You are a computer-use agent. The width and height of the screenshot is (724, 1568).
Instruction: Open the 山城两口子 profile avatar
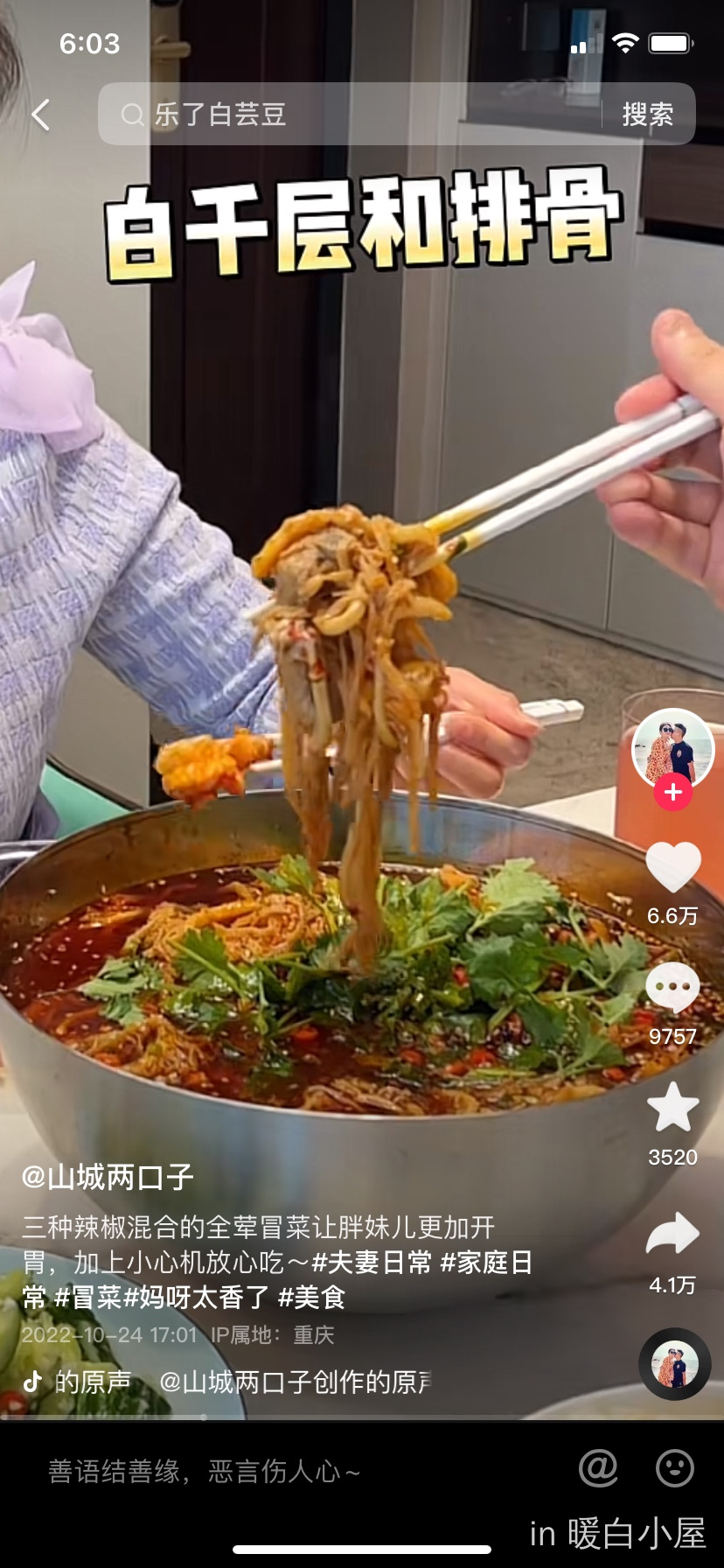(x=672, y=749)
